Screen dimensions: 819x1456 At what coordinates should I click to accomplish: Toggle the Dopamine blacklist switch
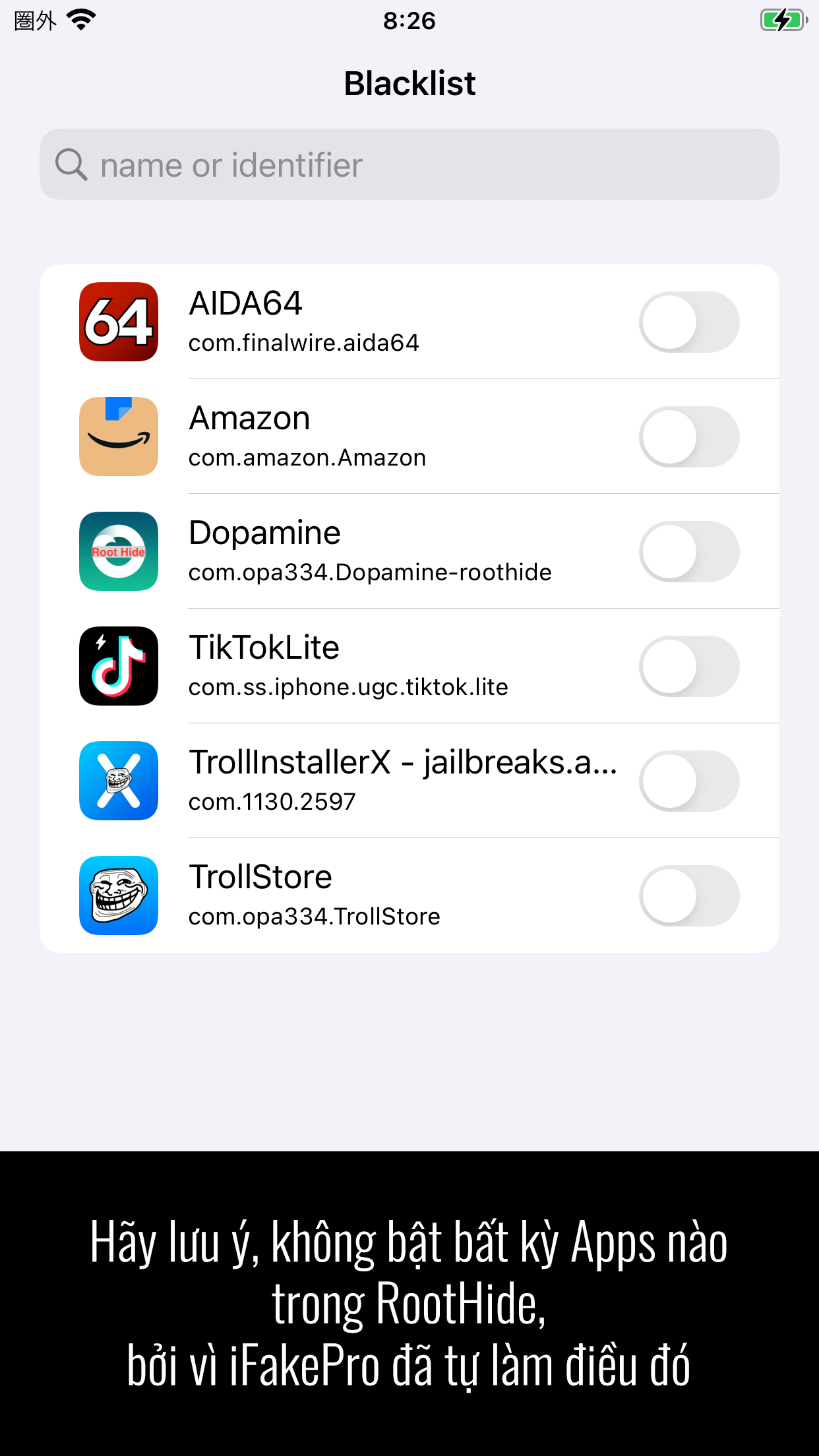[688, 551]
